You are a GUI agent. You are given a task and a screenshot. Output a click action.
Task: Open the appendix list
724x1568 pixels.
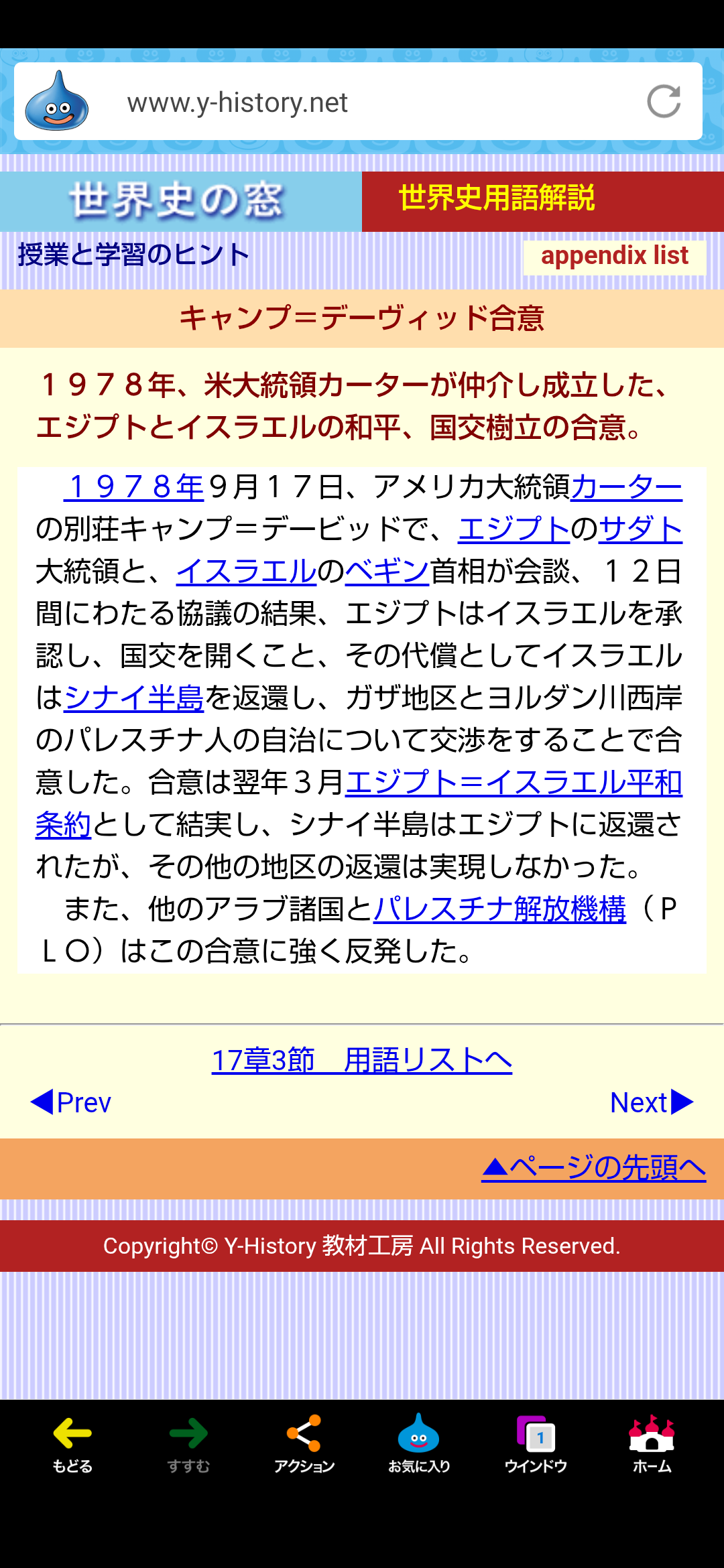(x=614, y=257)
